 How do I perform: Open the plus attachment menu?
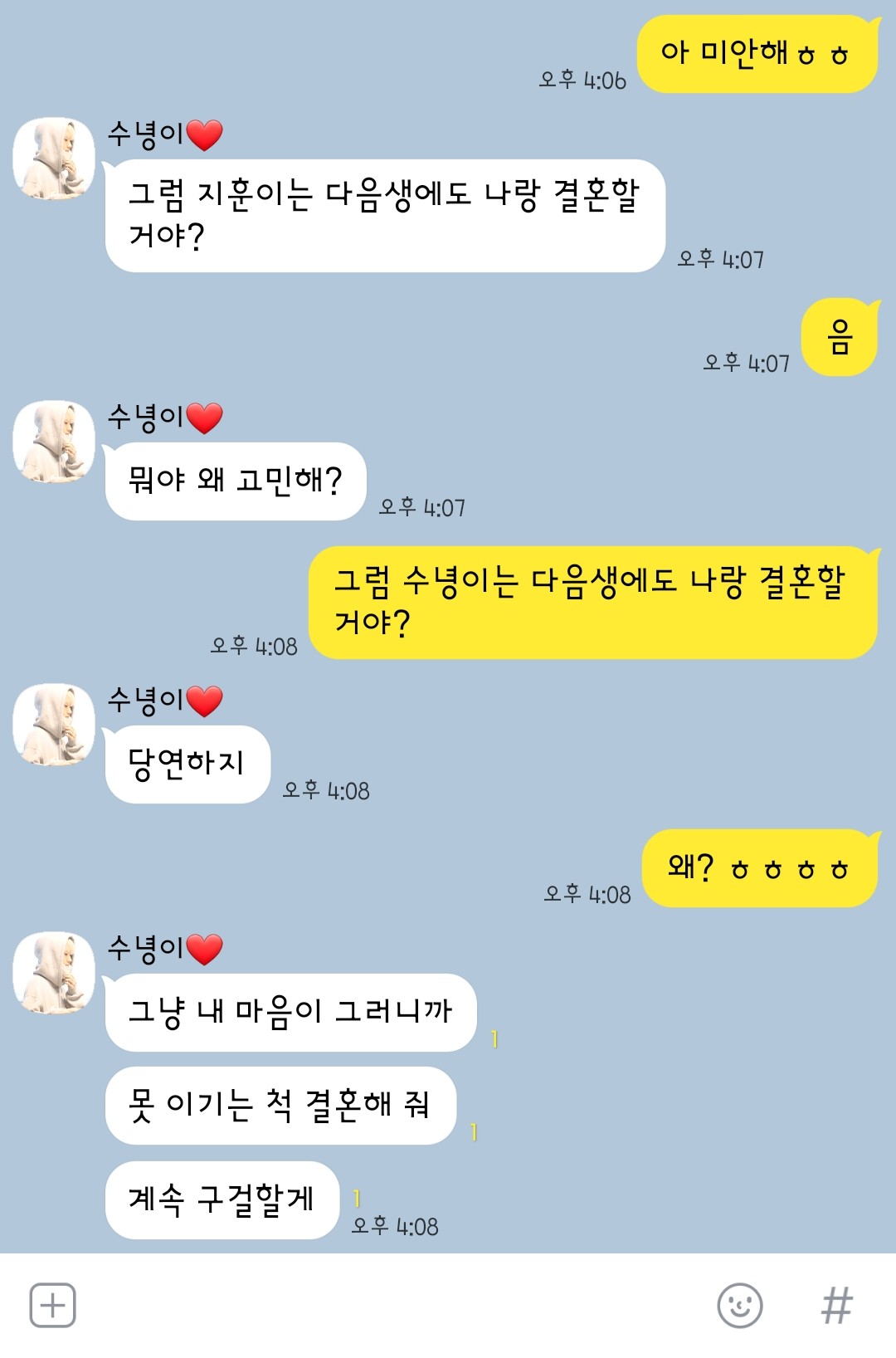coord(52,1305)
